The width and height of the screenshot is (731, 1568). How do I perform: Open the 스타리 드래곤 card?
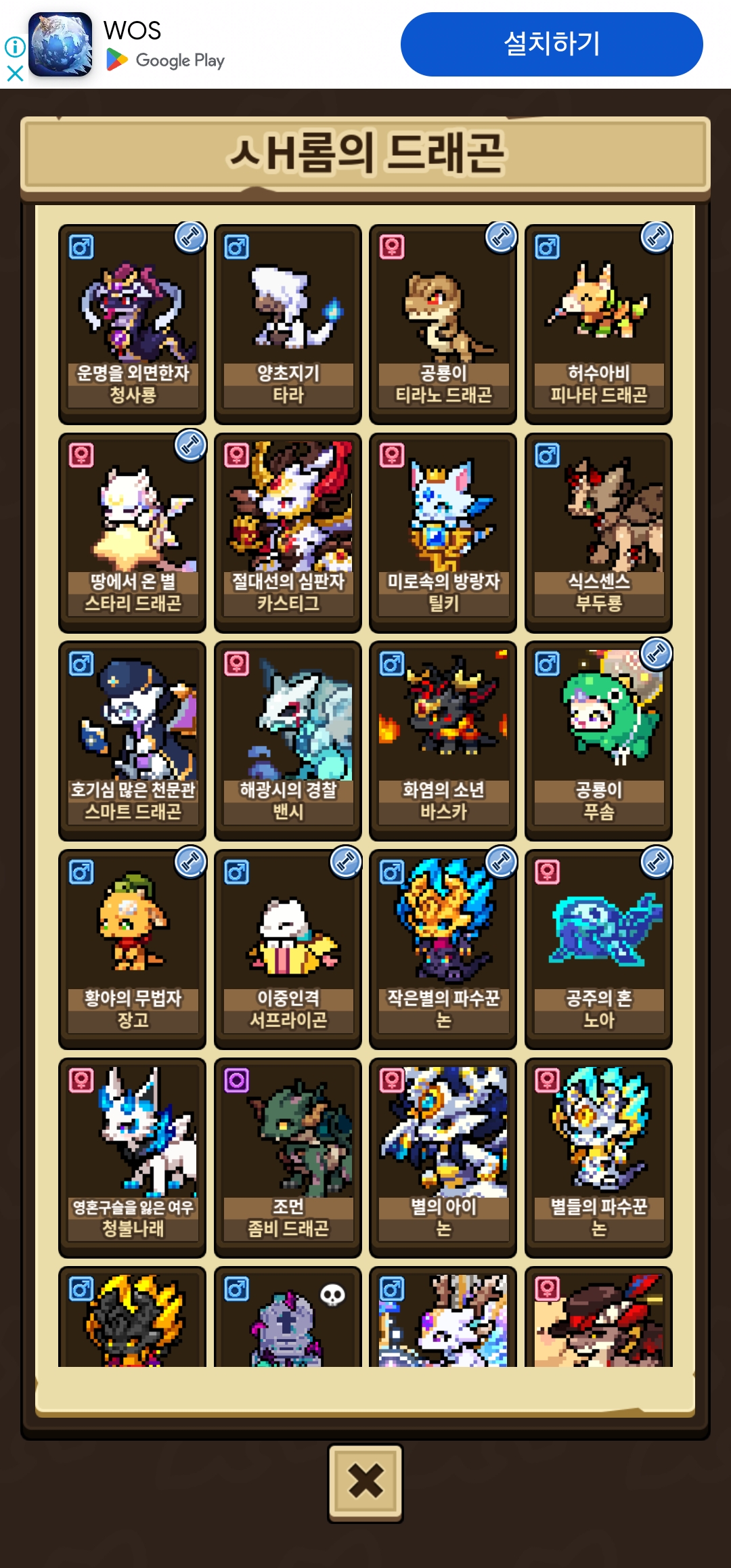pos(133,533)
